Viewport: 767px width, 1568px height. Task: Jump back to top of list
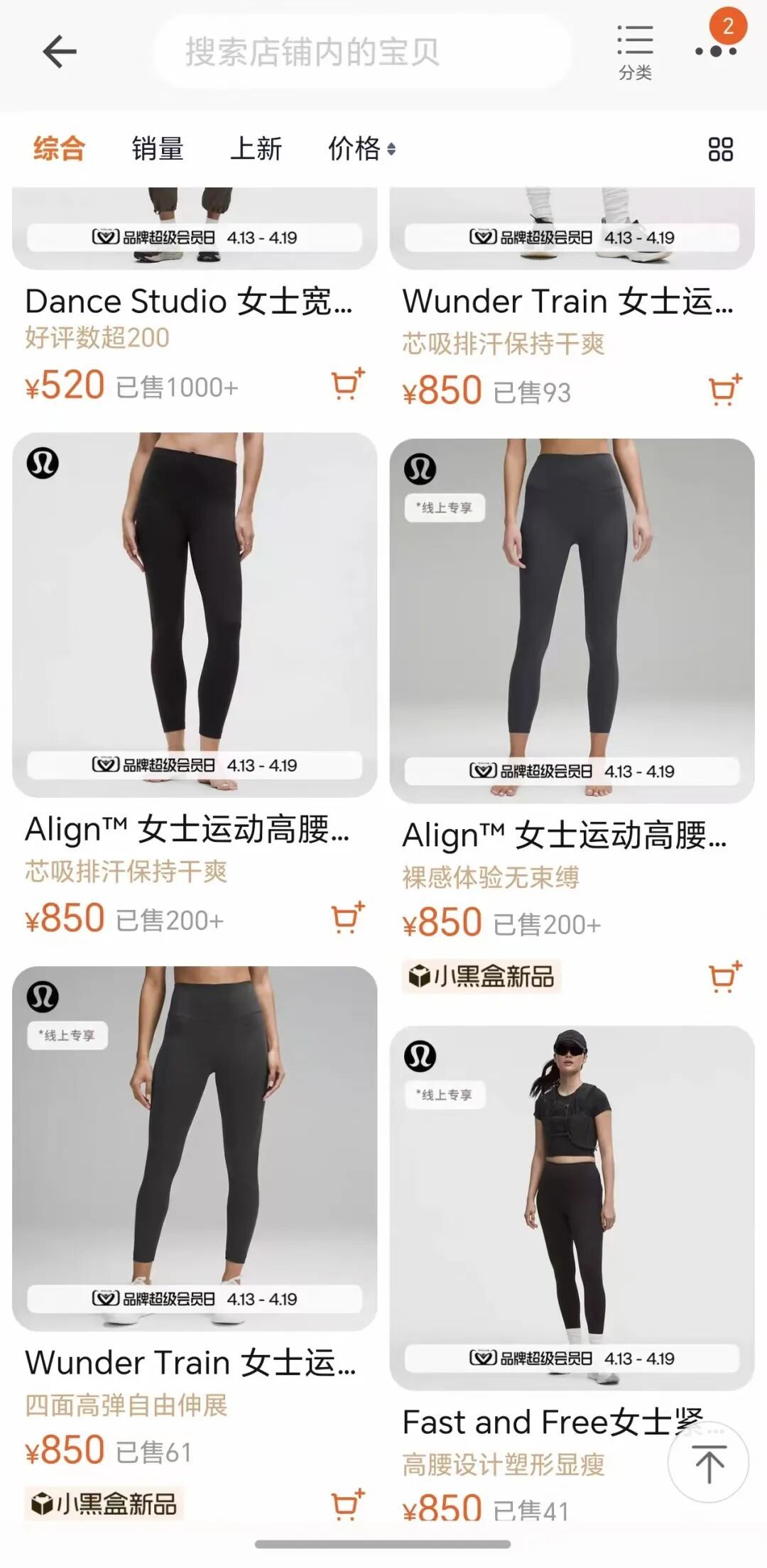(x=708, y=1462)
